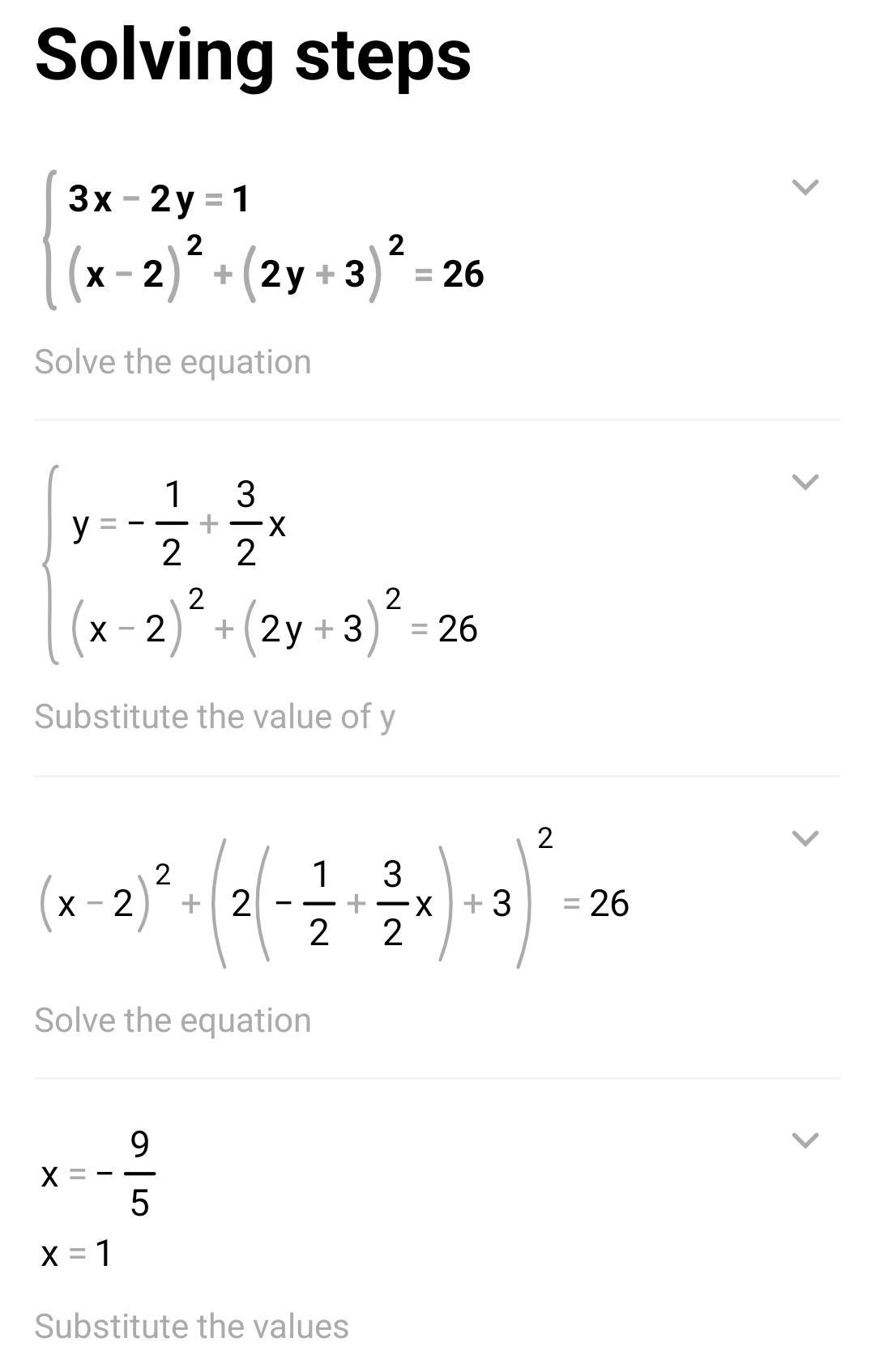Screen dimensions: 875x1372
Task: Expand the substituted equation equal to 26 step
Action: [805, 837]
